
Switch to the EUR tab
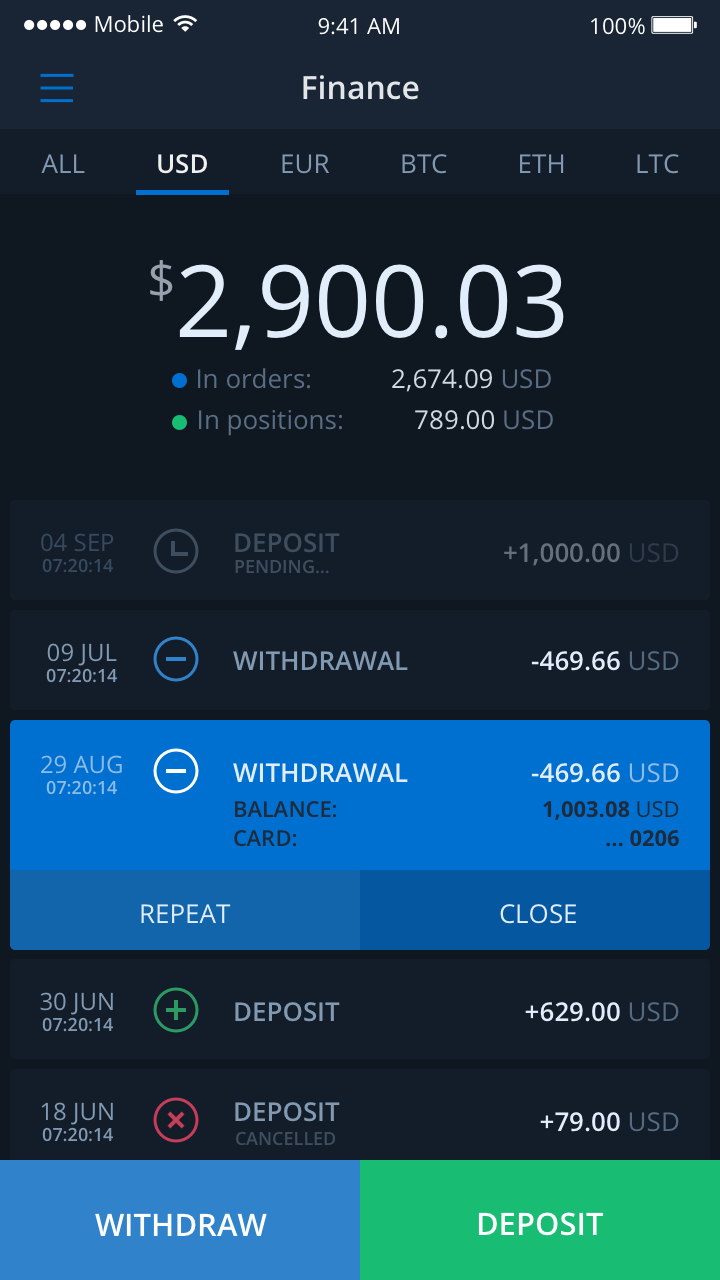(305, 164)
